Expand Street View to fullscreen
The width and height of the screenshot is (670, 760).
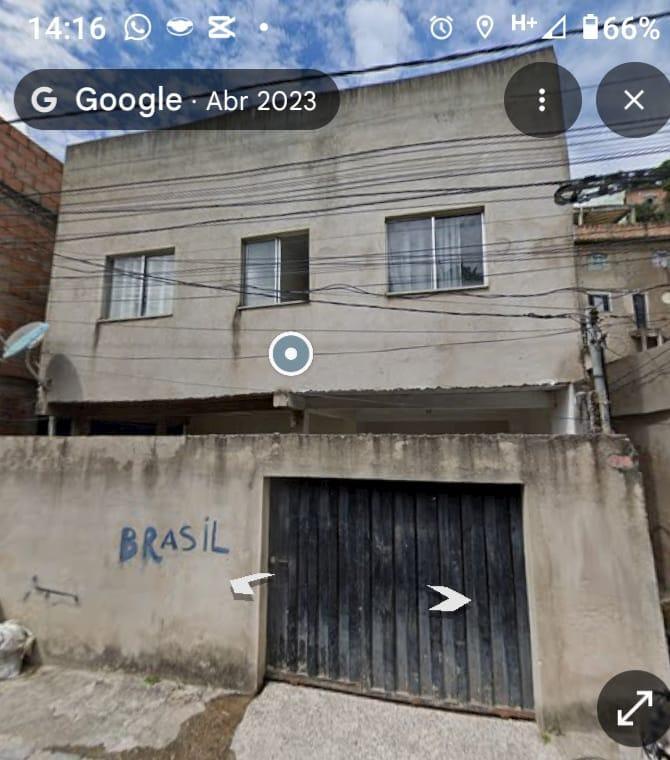634,708
